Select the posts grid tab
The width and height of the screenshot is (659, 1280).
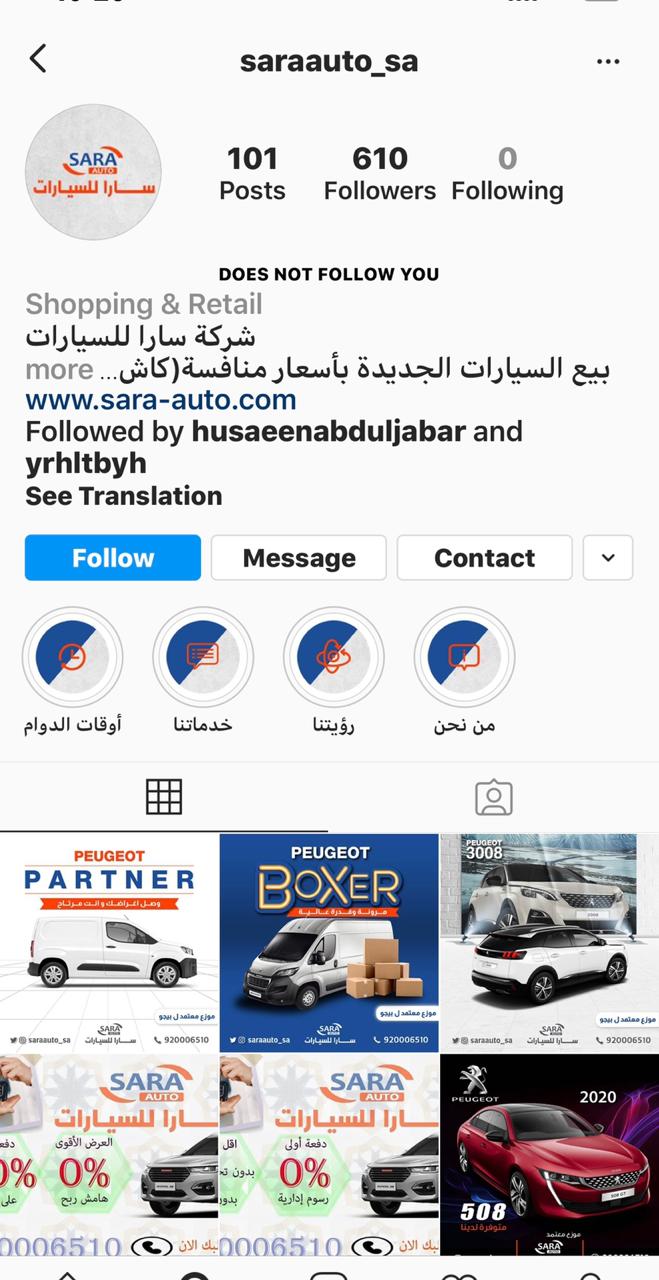tap(164, 797)
